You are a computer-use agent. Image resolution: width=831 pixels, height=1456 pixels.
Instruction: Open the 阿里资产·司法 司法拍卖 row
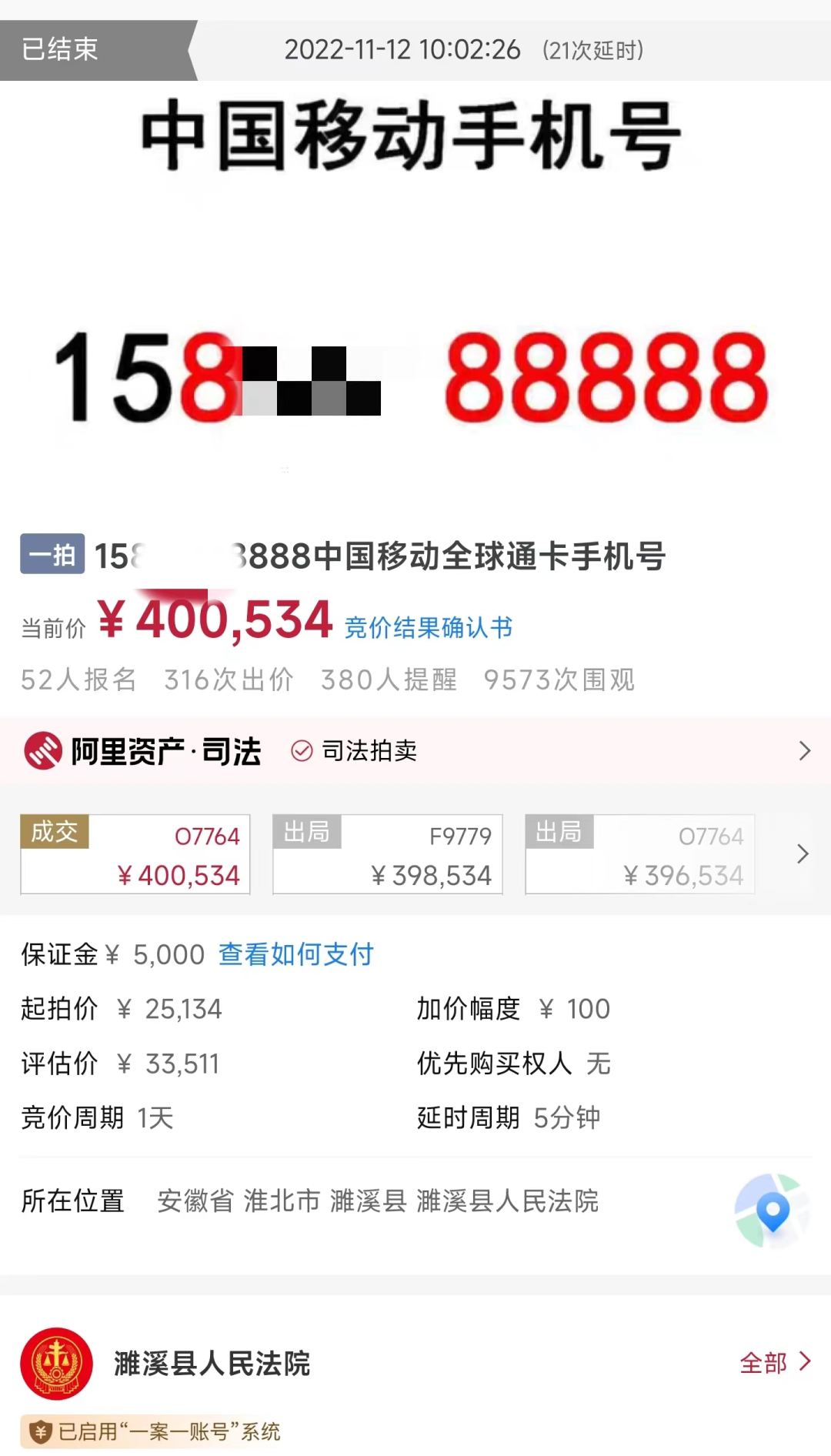(x=415, y=751)
